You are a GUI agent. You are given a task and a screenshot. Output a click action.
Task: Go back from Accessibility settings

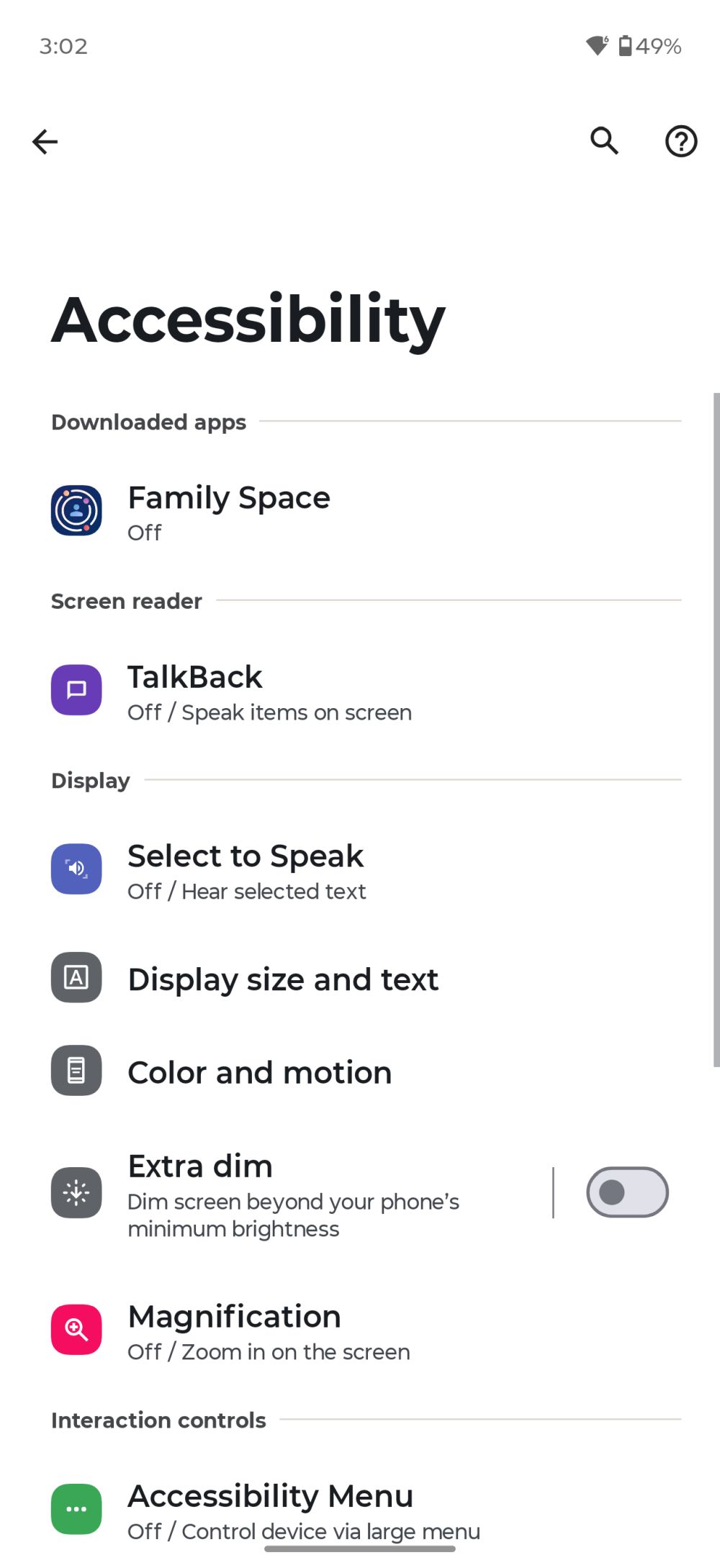[45, 142]
